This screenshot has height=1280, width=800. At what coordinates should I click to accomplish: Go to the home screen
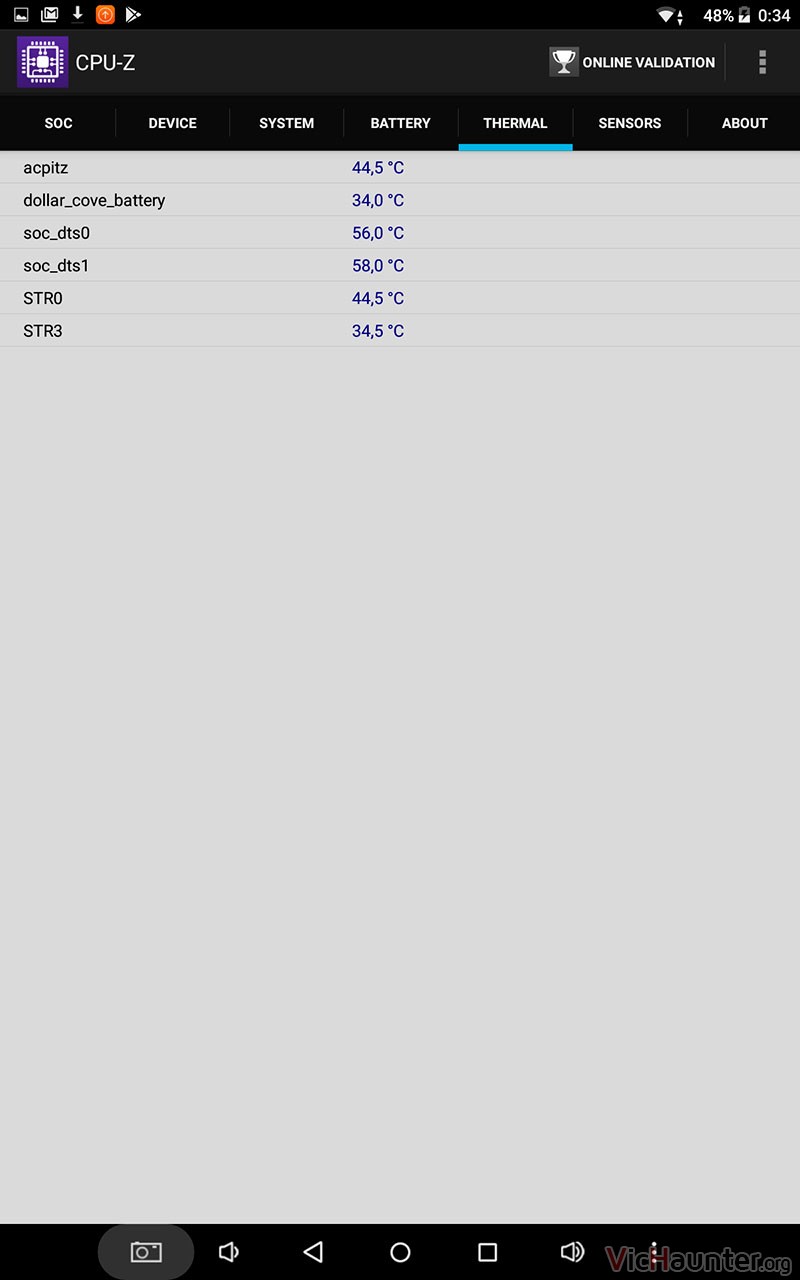[x=400, y=1252]
